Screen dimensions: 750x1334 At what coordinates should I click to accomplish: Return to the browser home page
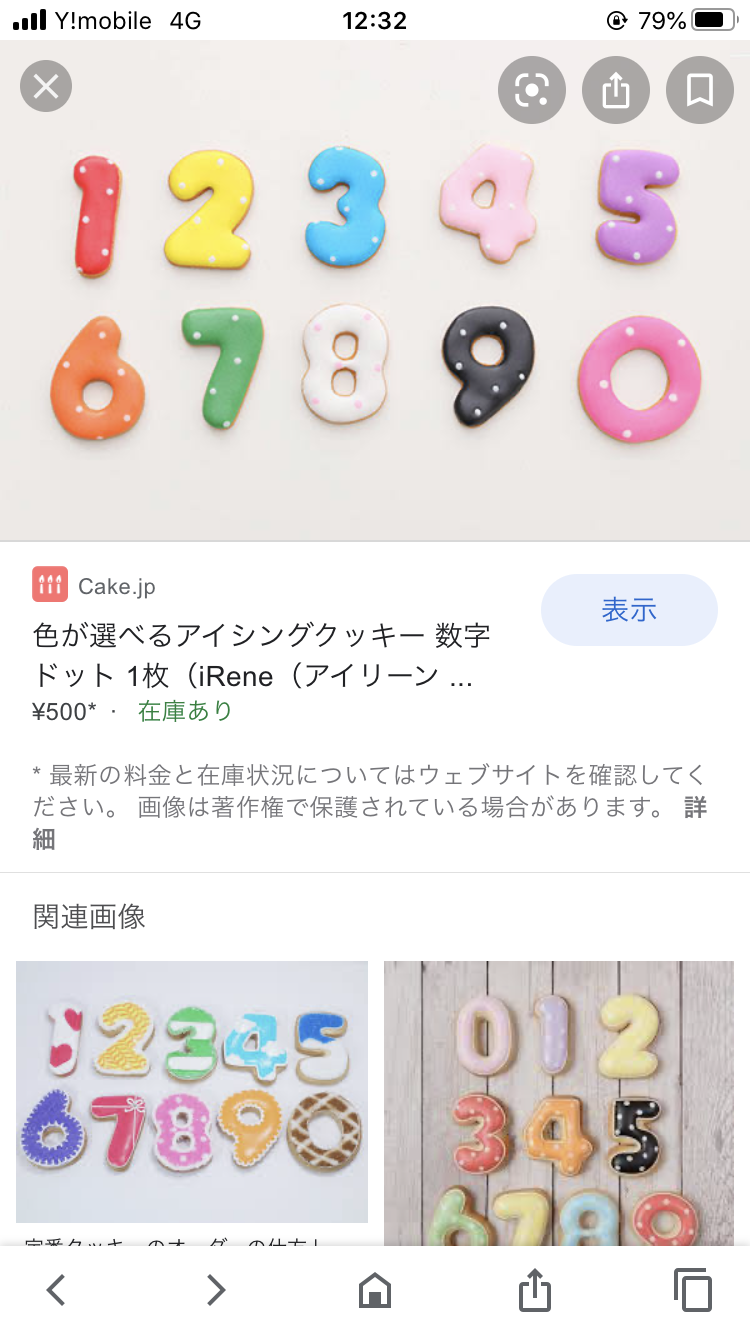[374, 1290]
